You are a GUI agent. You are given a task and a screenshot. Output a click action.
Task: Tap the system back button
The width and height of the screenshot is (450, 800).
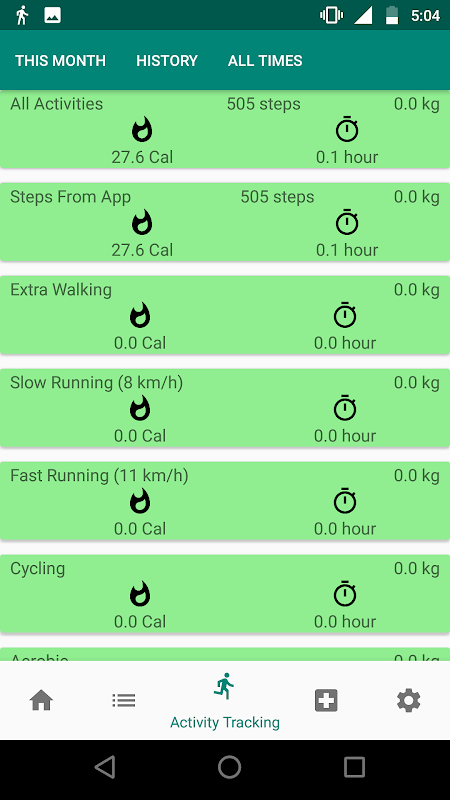[x=105, y=767]
